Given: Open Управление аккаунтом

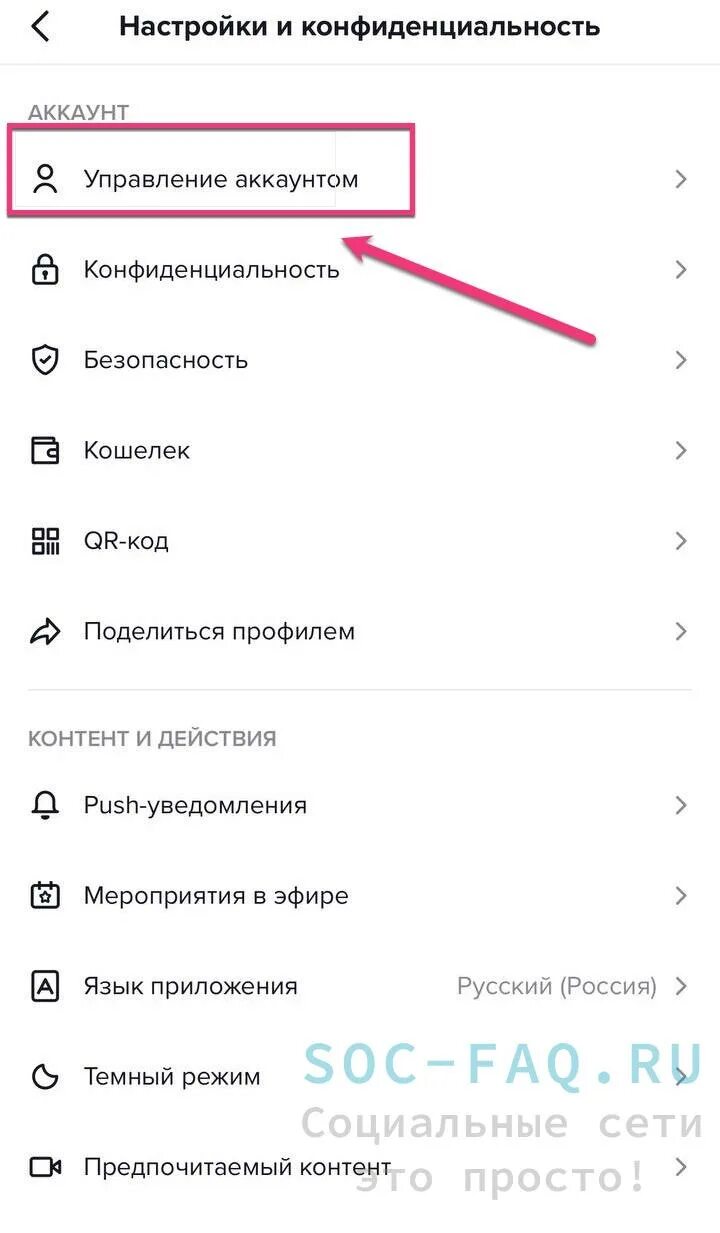Looking at the screenshot, I should [360, 179].
